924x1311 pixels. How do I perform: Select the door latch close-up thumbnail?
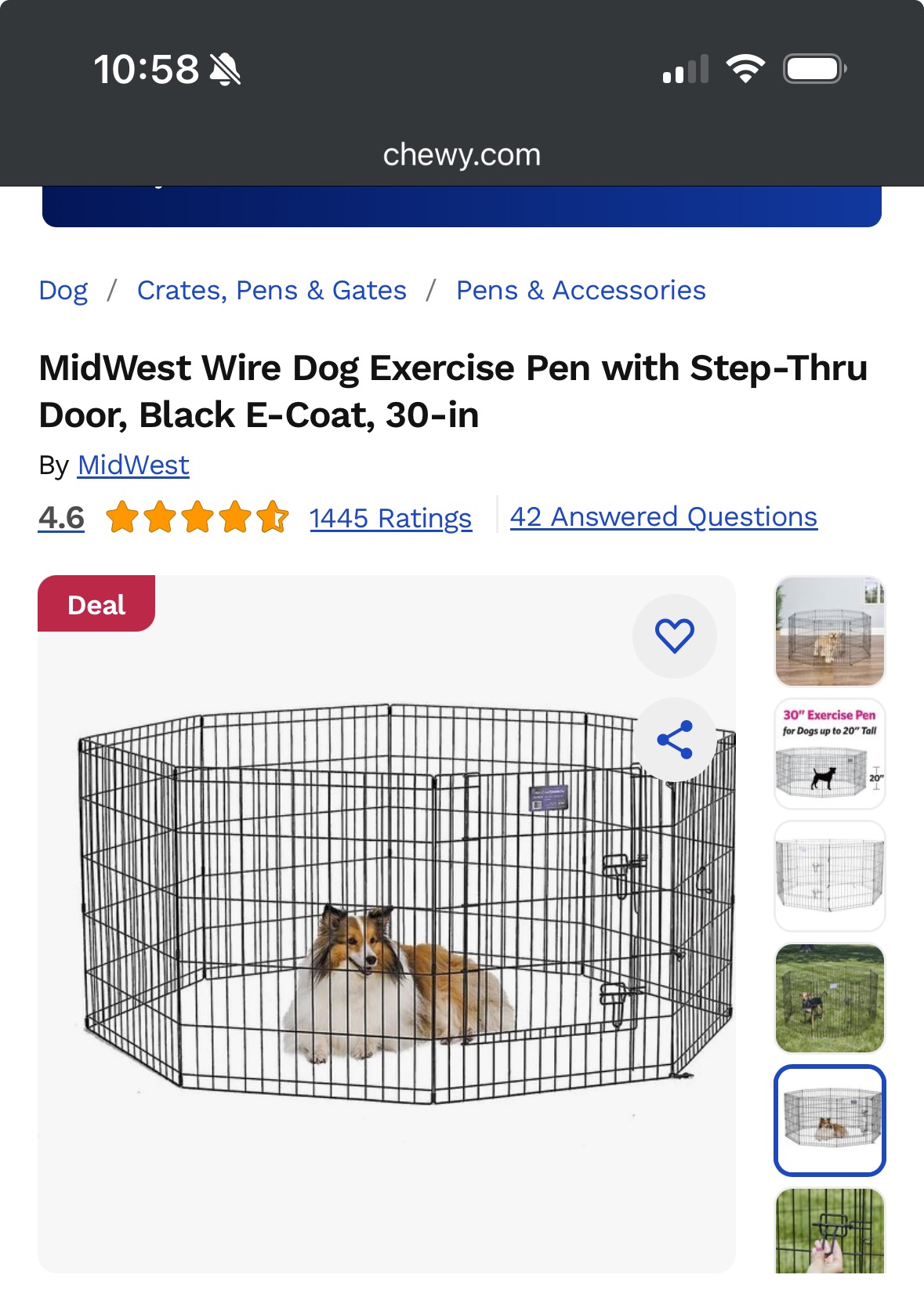829,1232
